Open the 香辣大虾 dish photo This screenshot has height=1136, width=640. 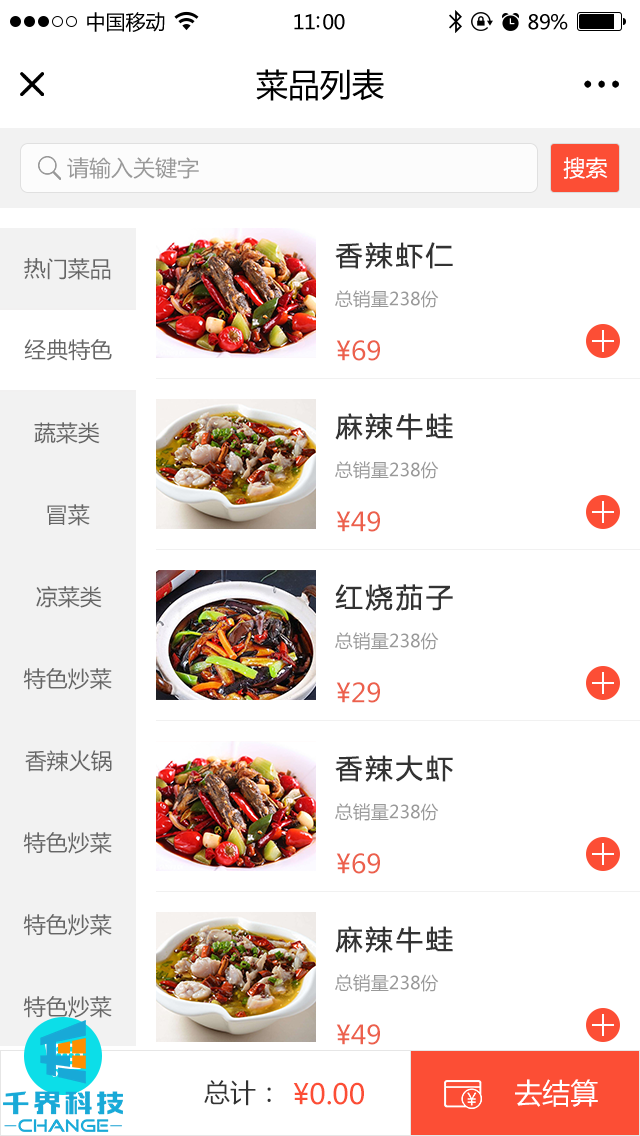coord(236,806)
